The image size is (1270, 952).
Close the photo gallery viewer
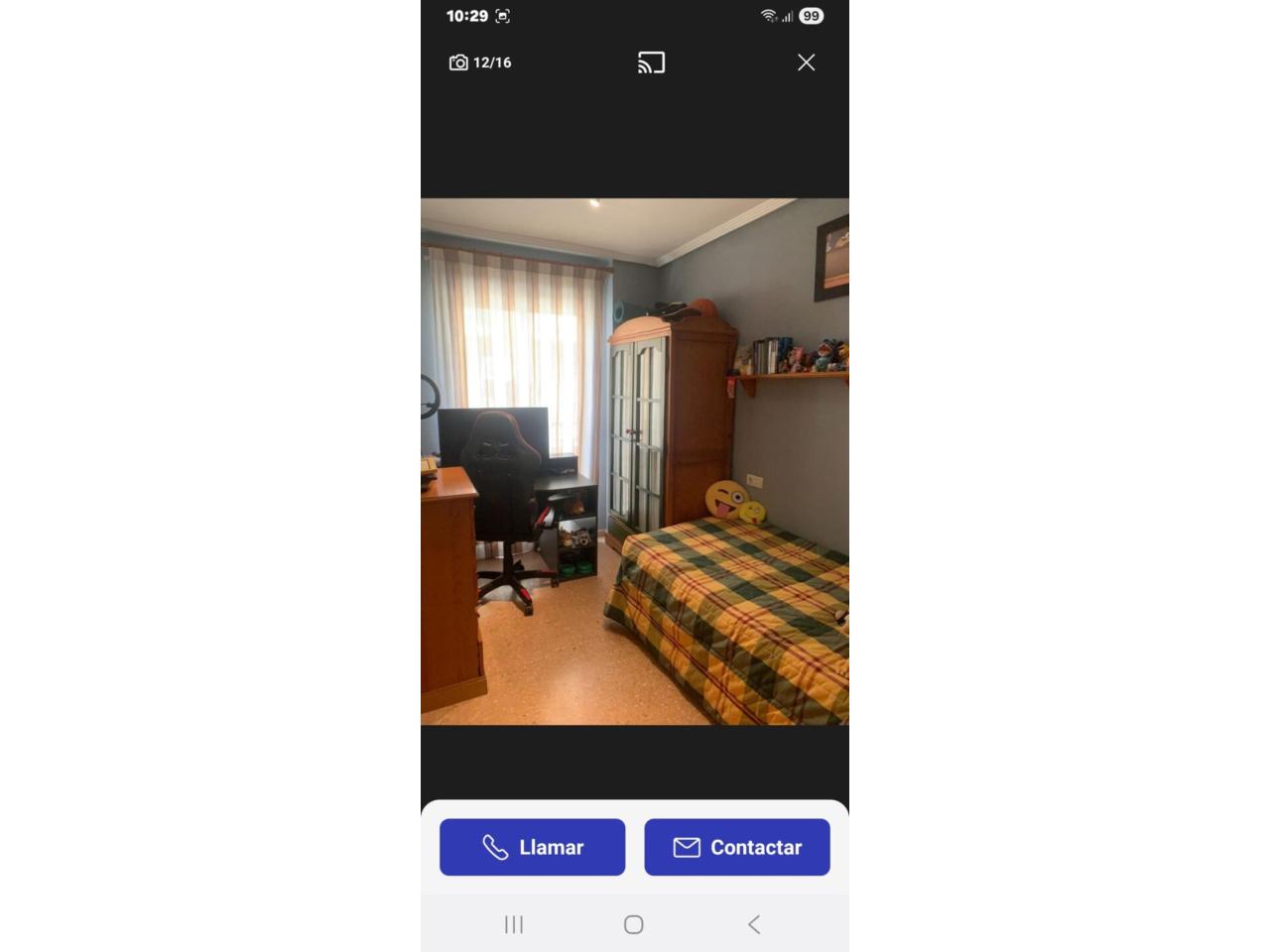click(x=806, y=62)
